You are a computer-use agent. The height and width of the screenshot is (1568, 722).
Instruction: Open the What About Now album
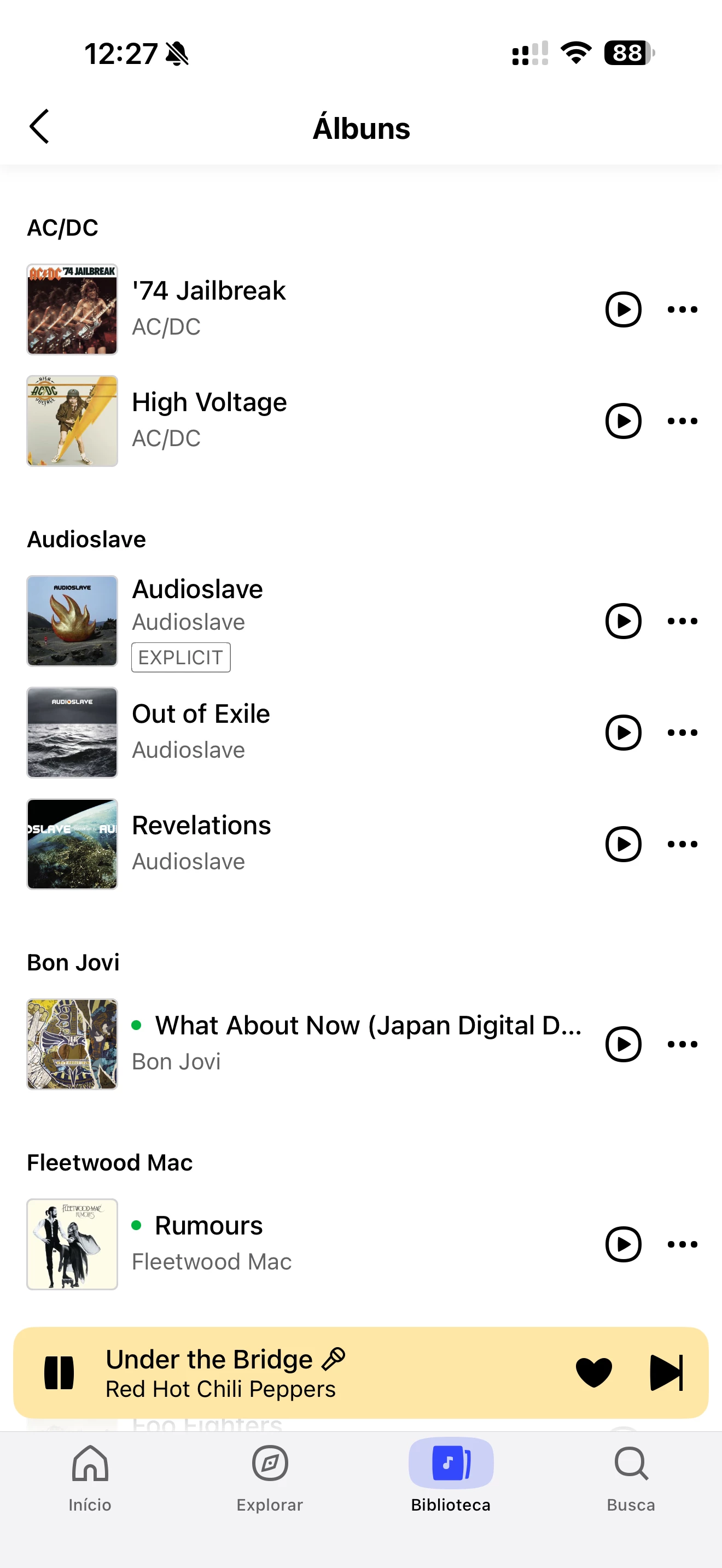(x=368, y=1026)
